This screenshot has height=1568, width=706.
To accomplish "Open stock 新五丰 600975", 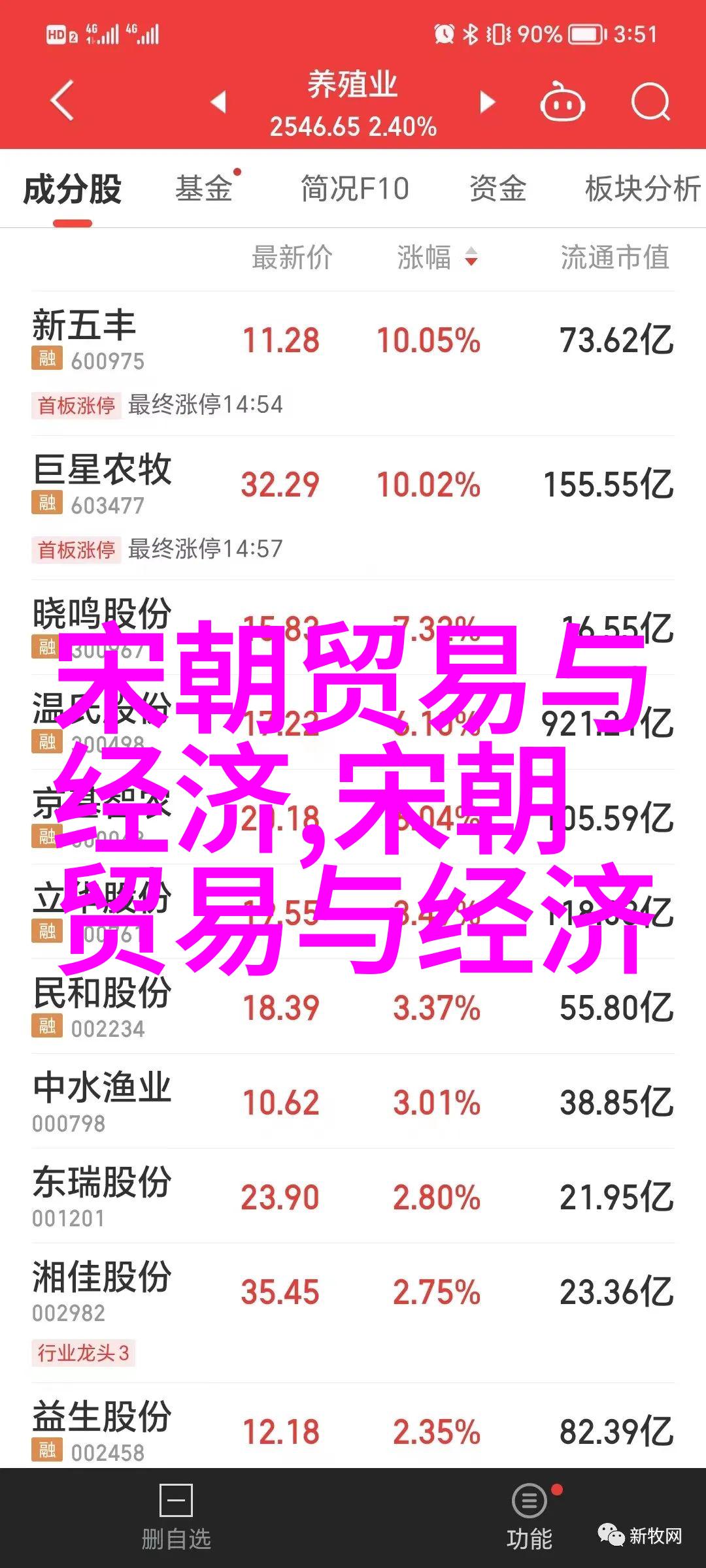I will click(353, 363).
